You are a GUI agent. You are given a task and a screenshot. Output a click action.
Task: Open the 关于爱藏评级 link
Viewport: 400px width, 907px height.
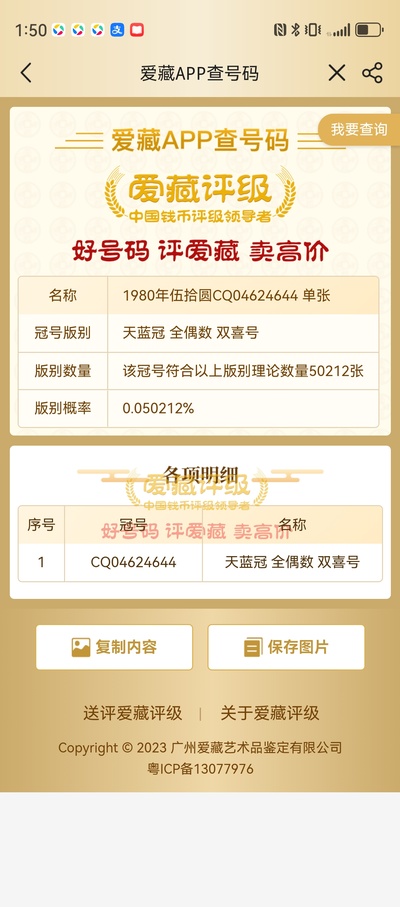(x=270, y=713)
